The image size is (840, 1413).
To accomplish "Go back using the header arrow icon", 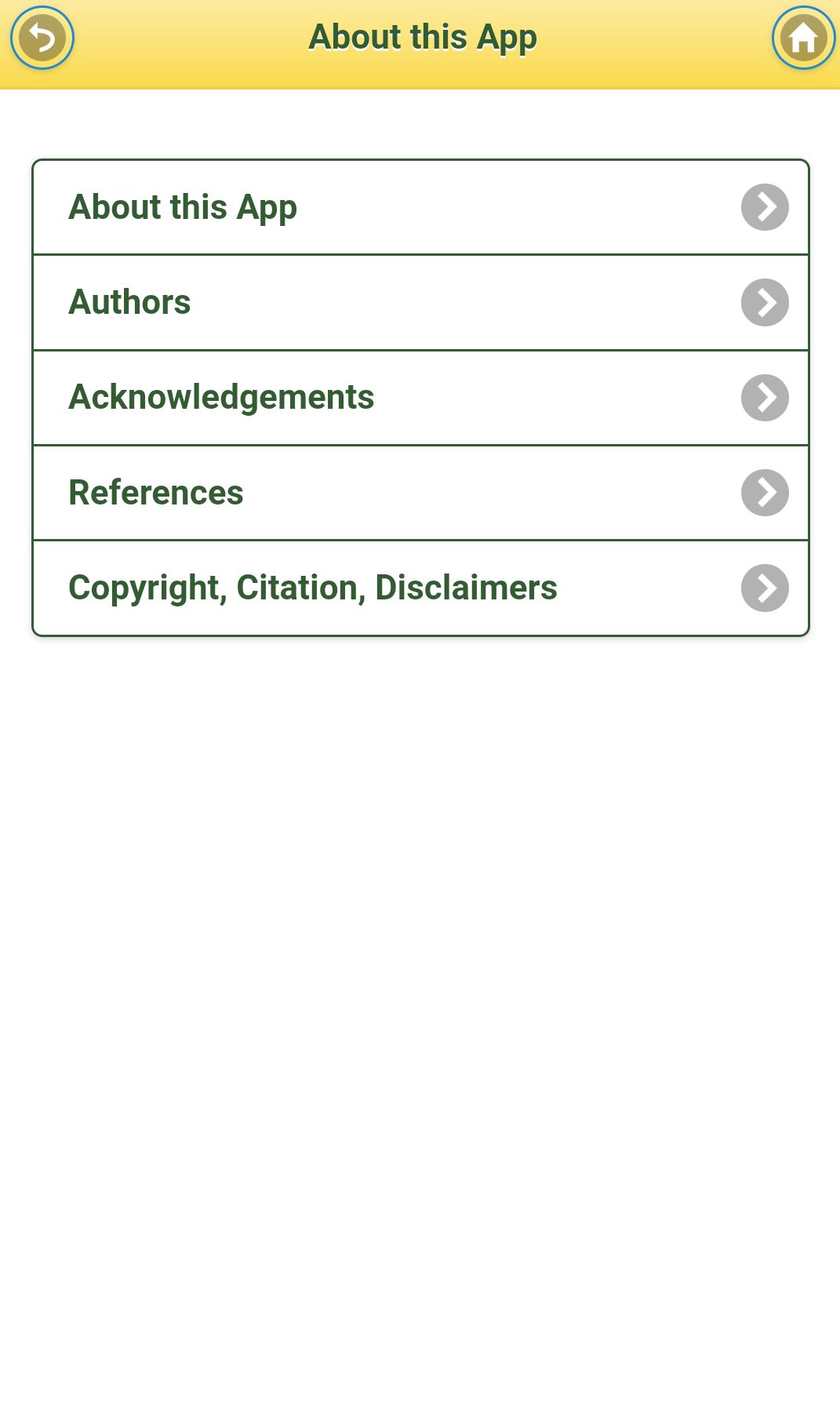I will (42, 38).
